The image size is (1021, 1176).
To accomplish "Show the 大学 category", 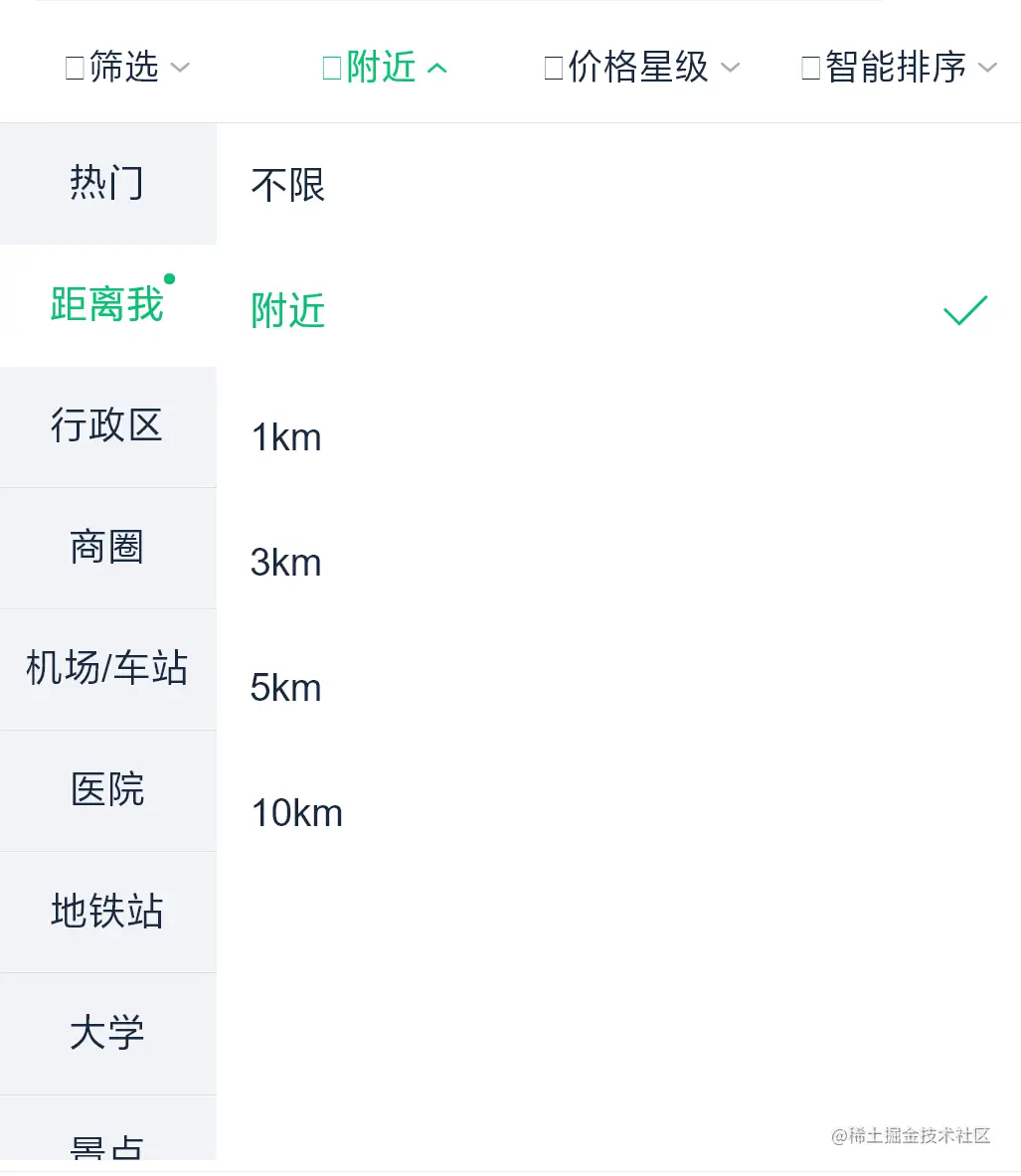I will tap(107, 1033).
